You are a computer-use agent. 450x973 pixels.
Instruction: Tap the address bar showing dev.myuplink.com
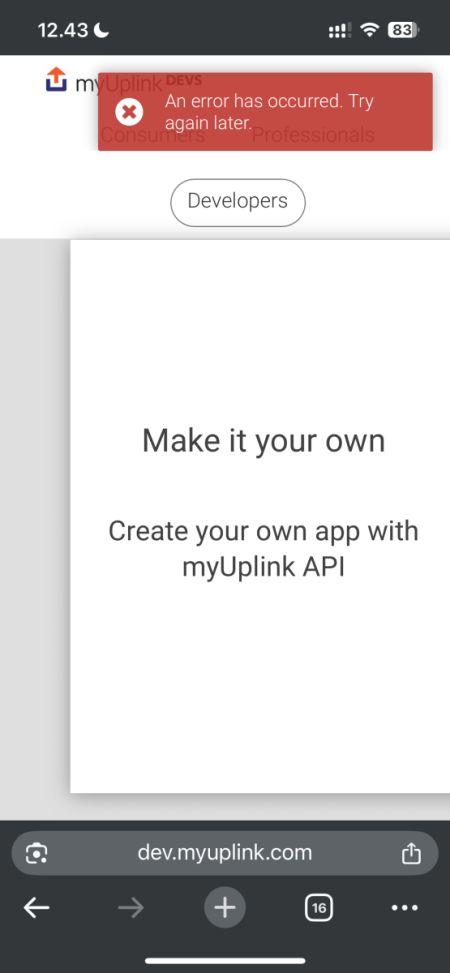(x=225, y=853)
